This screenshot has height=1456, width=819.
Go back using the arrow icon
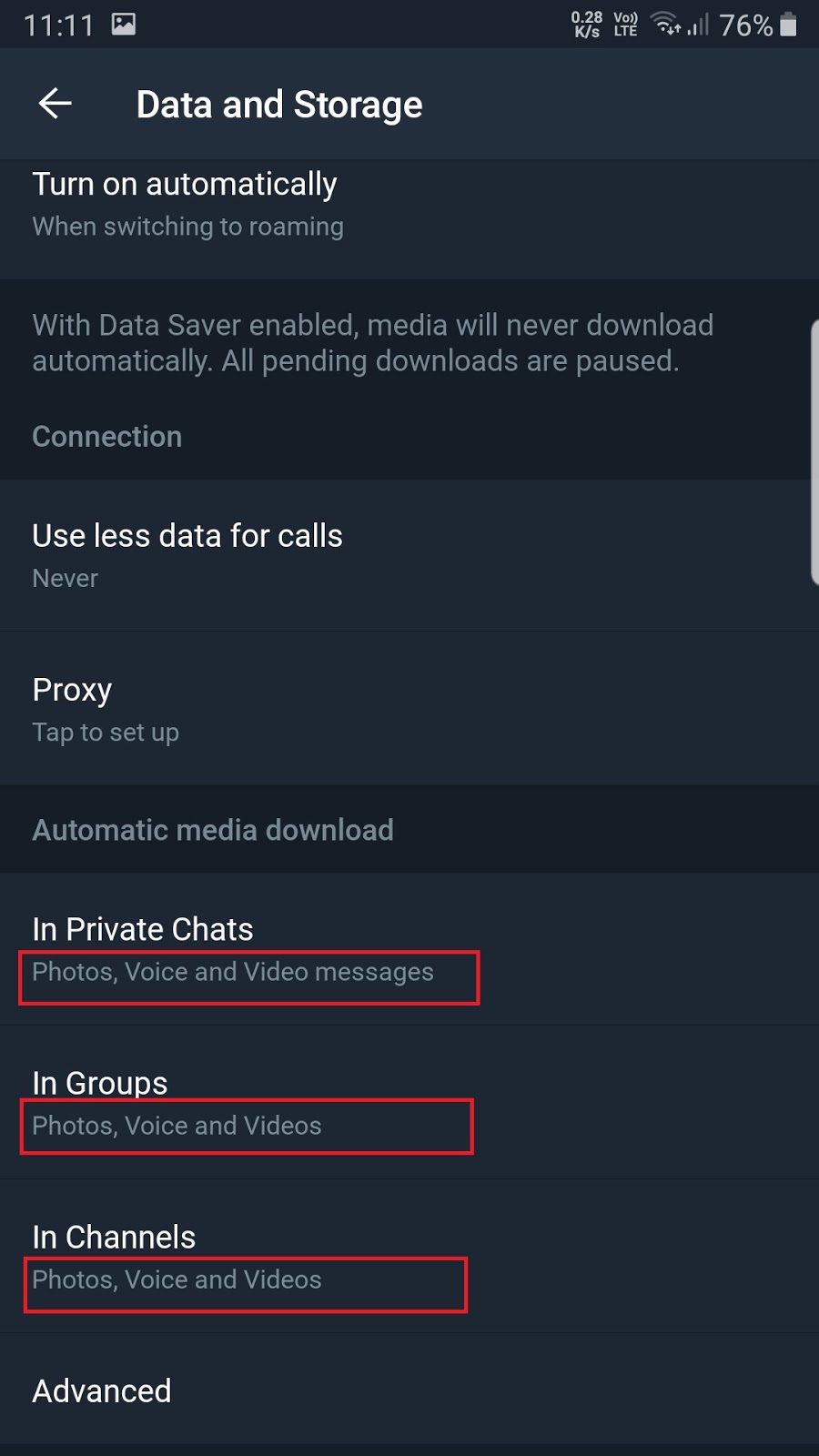tap(55, 104)
